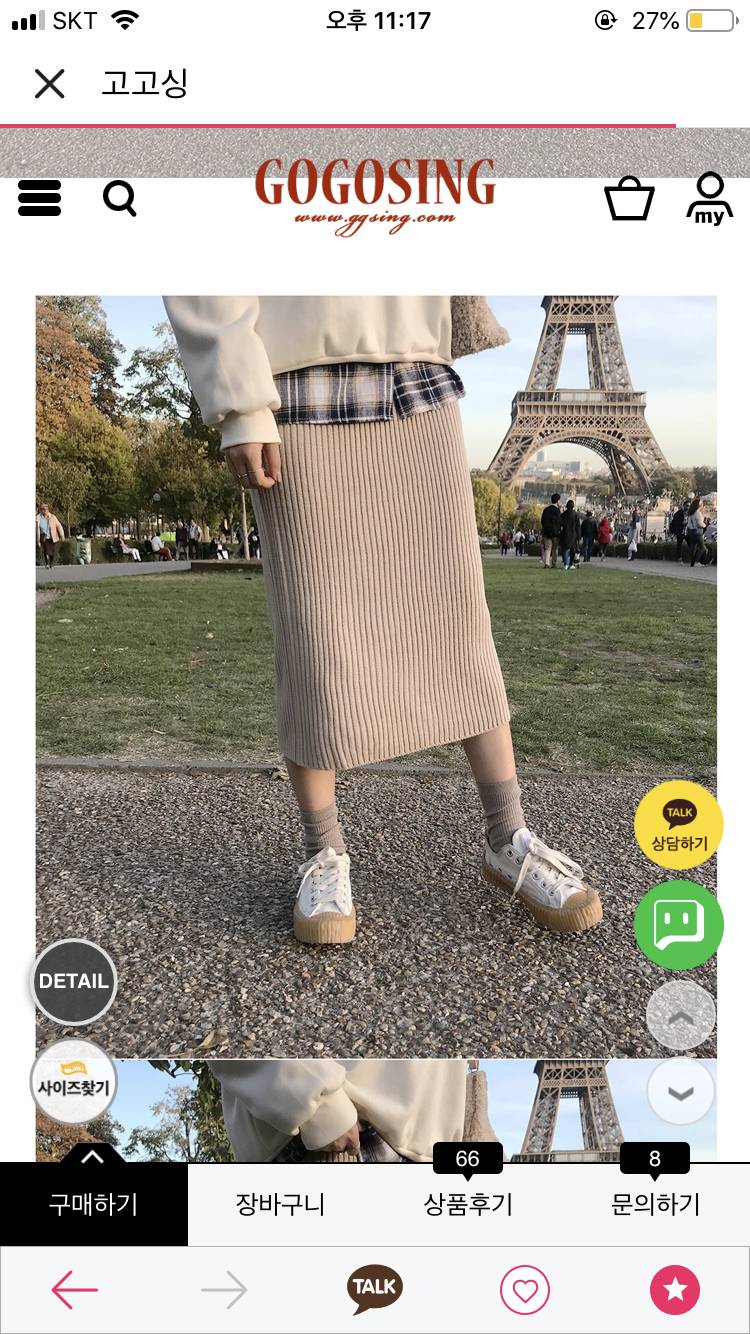Tap the yellow 상담하기 KakaoTalk button
Screen dimensions: 750x1334
coord(679,825)
